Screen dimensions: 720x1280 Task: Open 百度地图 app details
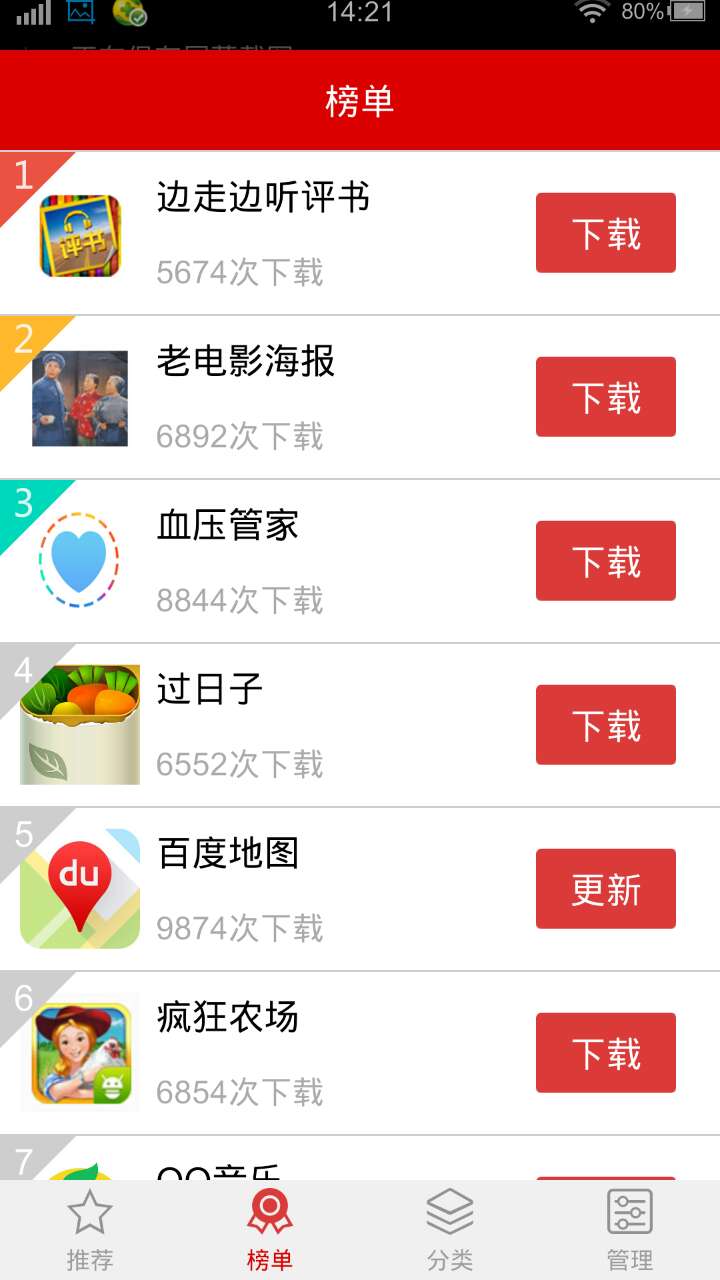(x=228, y=854)
